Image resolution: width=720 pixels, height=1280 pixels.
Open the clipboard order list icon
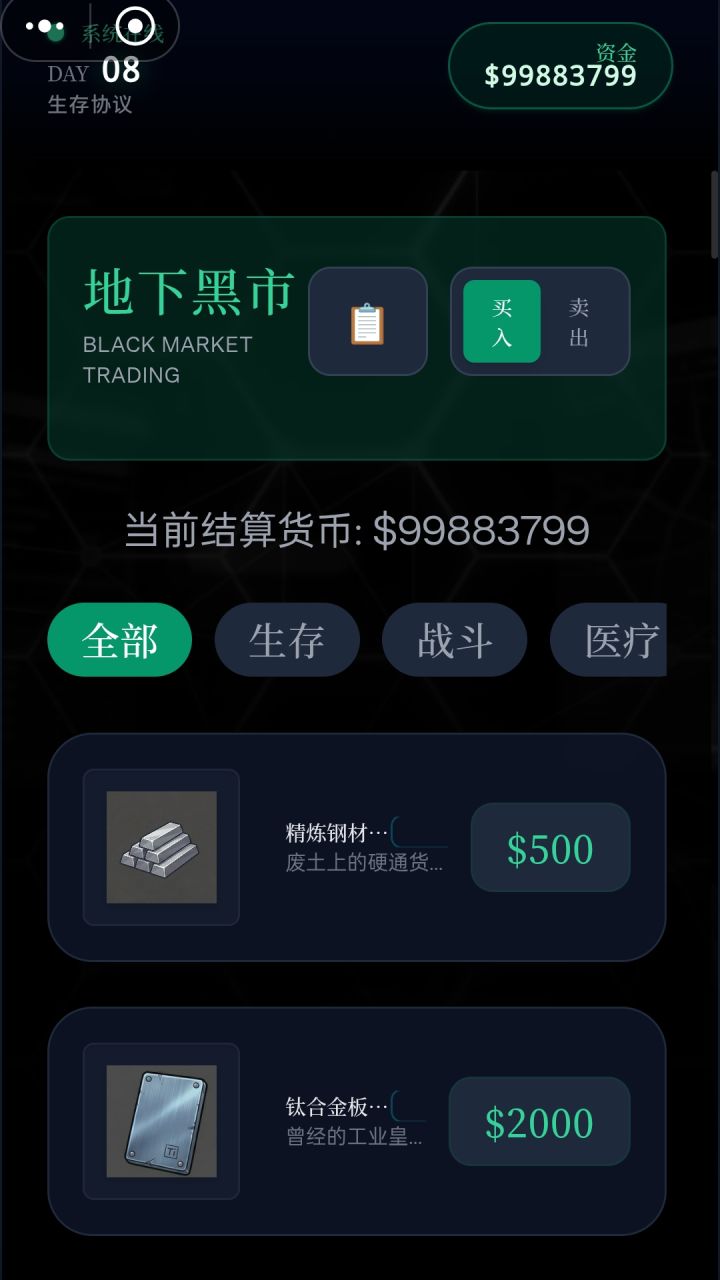367,320
